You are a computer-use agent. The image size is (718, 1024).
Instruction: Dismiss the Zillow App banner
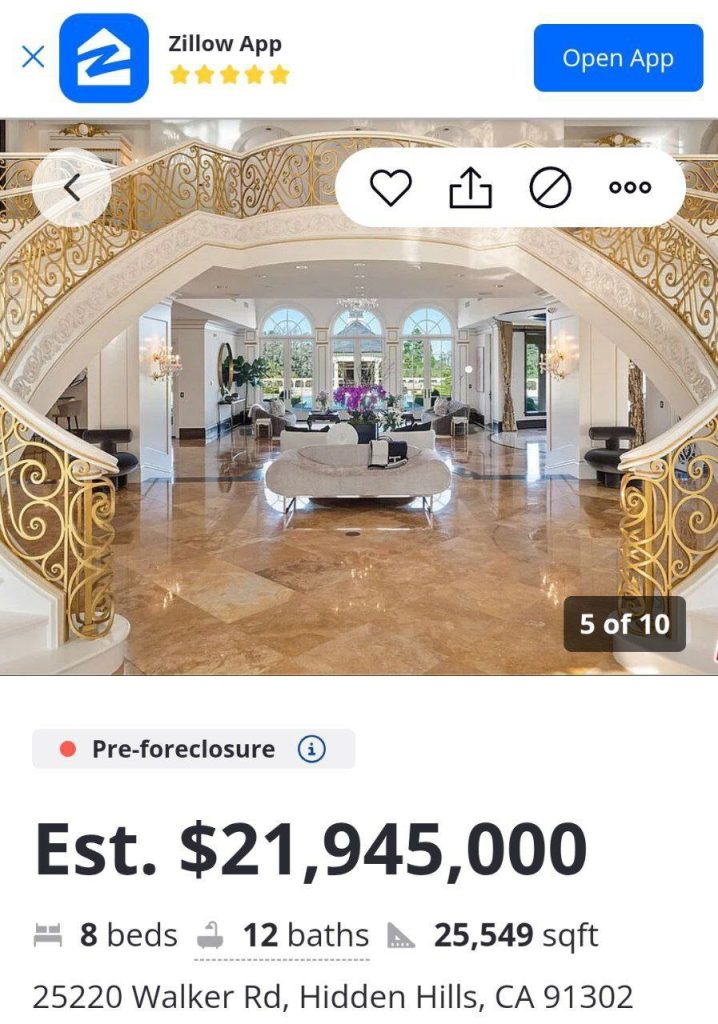33,57
